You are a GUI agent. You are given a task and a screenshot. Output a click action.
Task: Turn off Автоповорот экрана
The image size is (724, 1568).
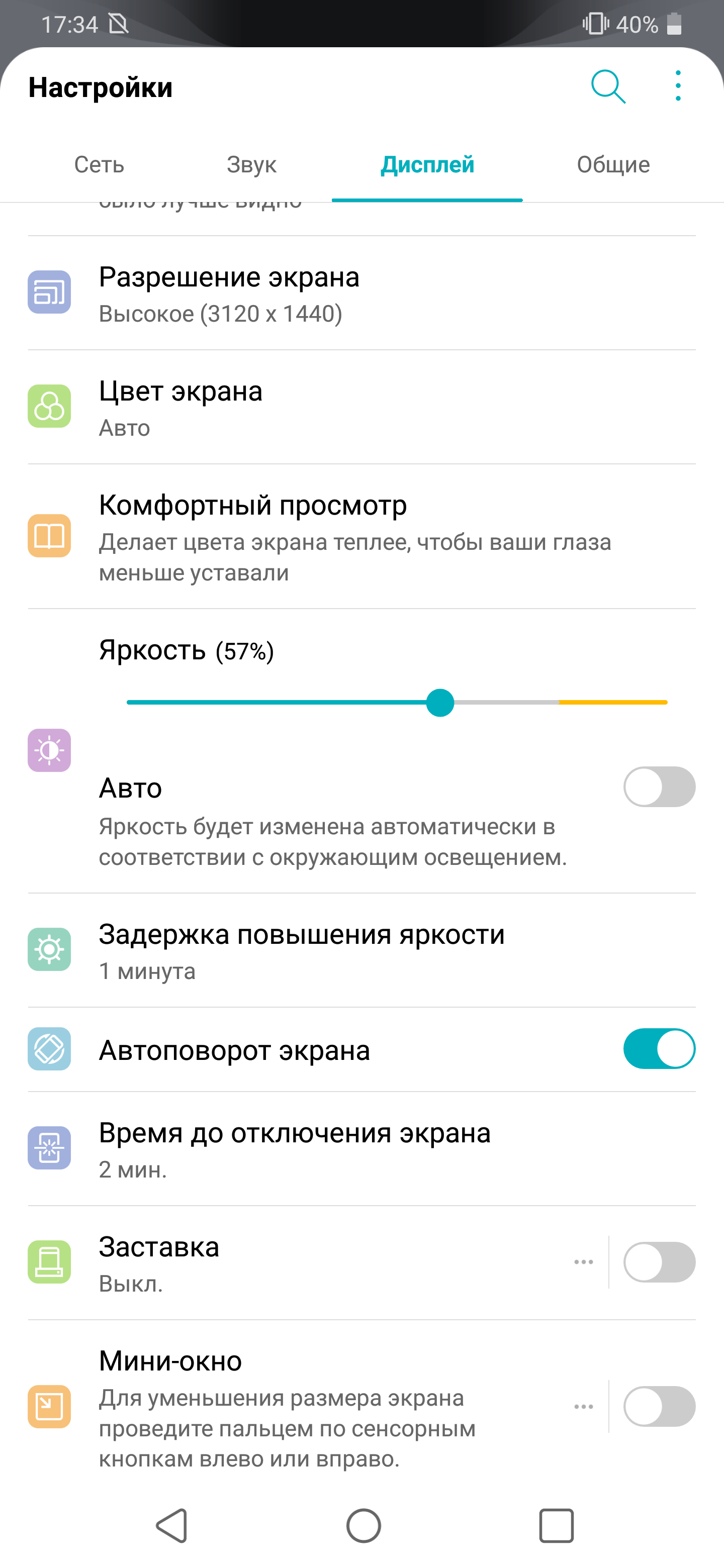click(660, 1049)
